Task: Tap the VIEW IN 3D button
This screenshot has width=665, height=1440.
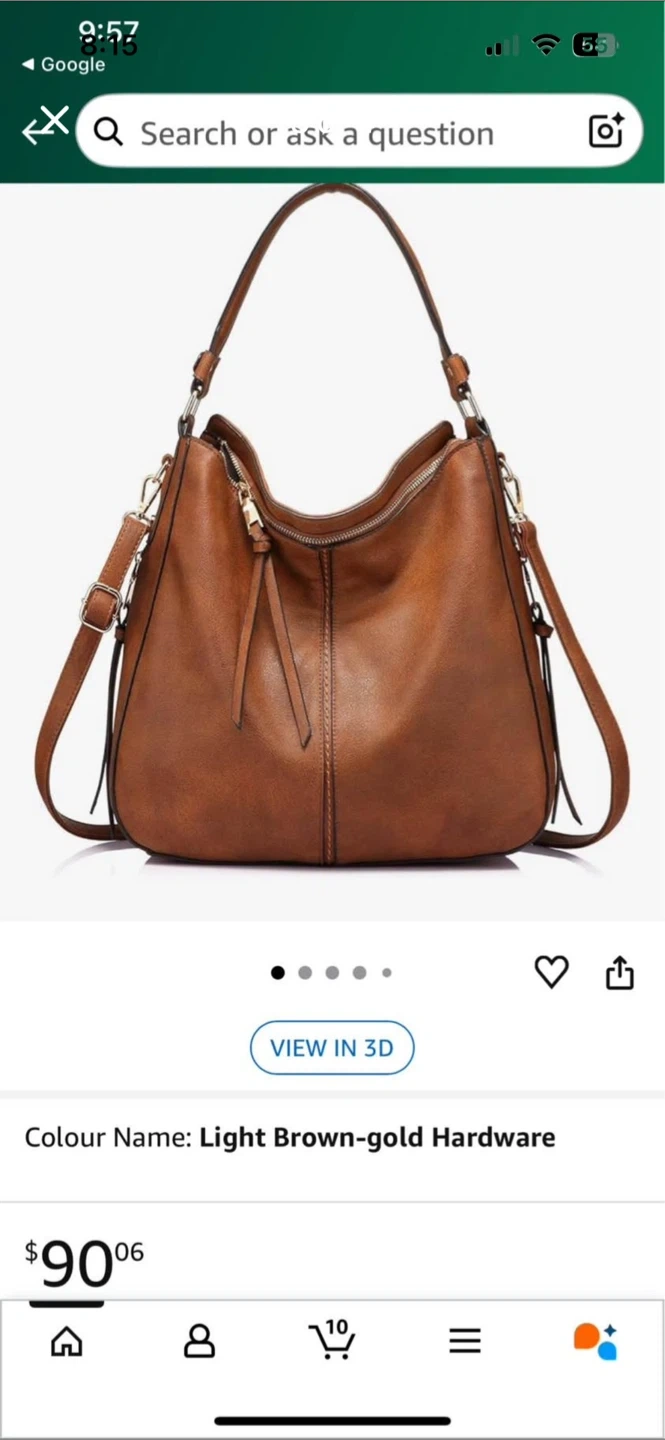Action: tap(332, 1048)
